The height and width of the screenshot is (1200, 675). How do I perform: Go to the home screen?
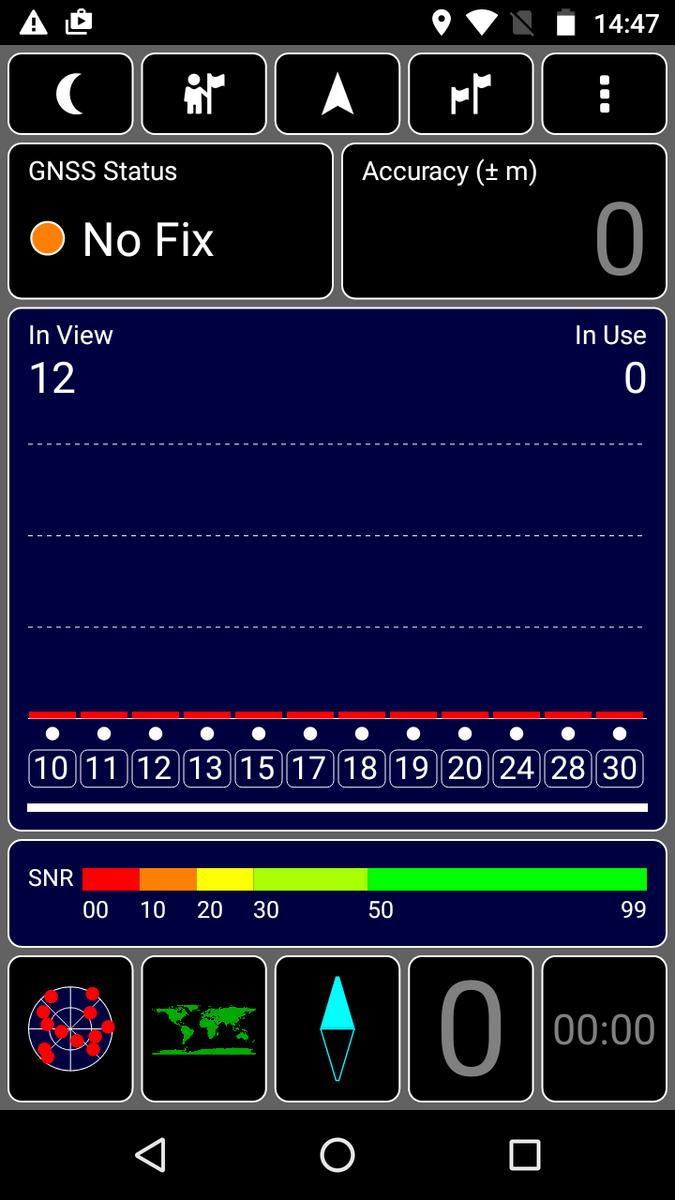pyautogui.click(x=337, y=1155)
